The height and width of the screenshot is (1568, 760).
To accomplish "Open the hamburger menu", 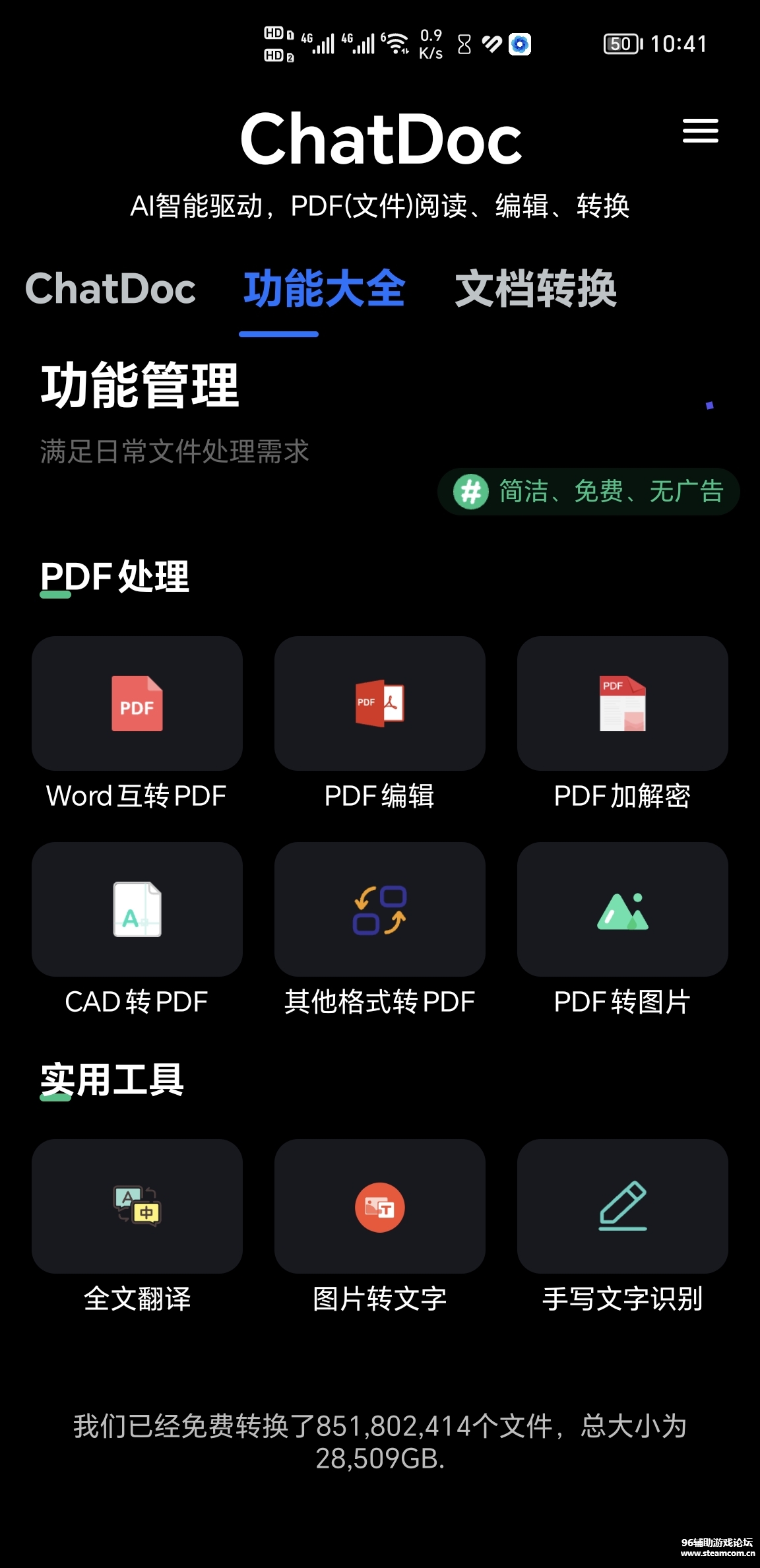I will click(x=701, y=131).
